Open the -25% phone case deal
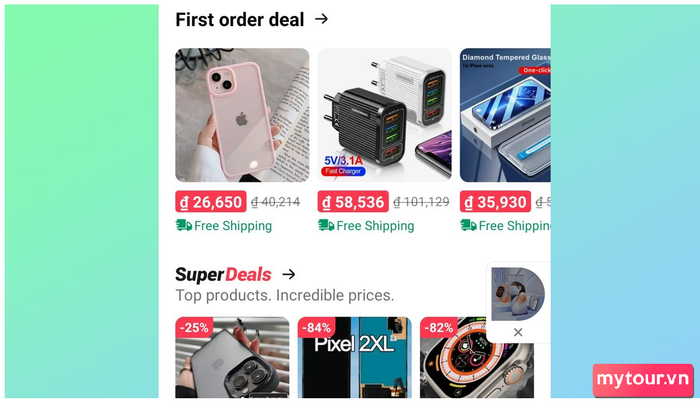This screenshot has height=405, width=700. click(232, 360)
